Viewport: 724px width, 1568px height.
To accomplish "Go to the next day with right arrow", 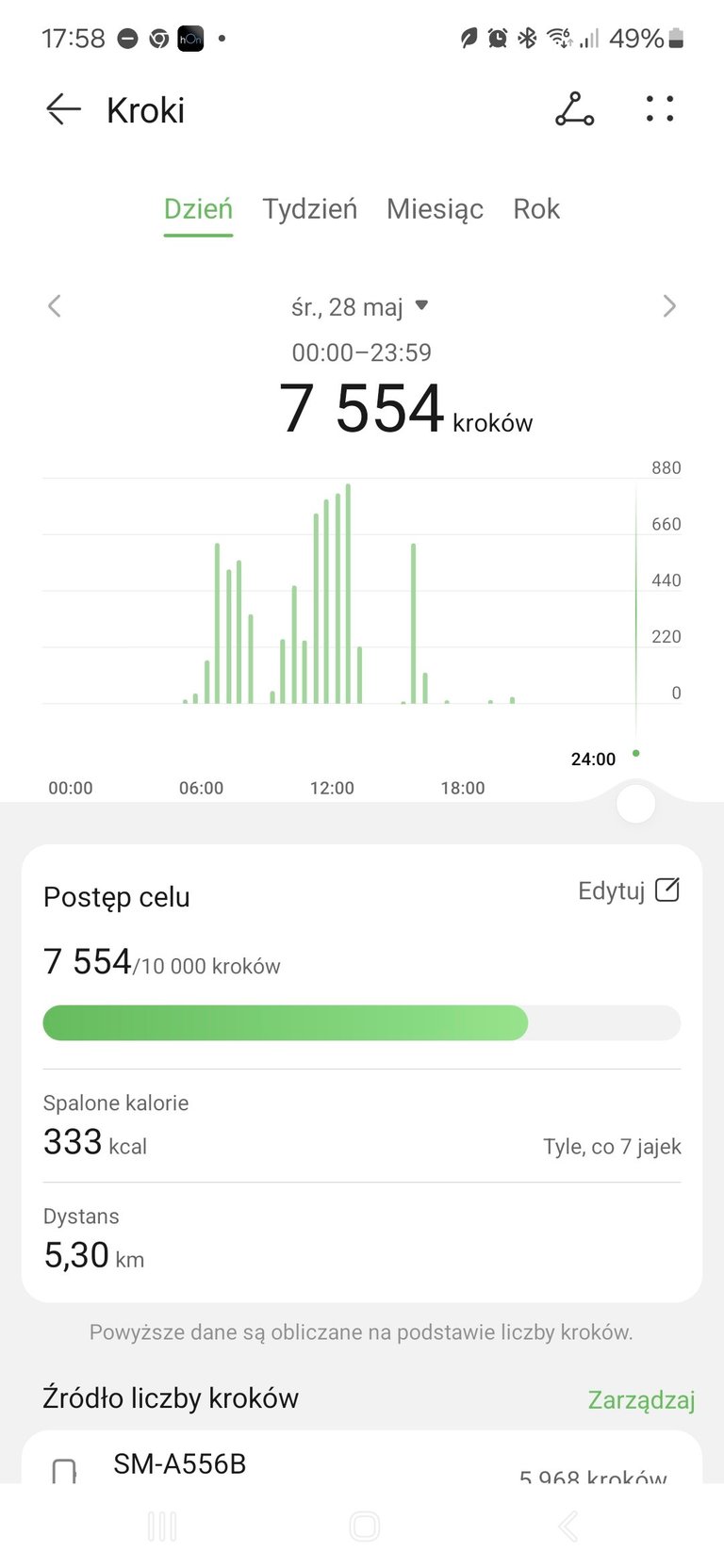I will (x=669, y=306).
